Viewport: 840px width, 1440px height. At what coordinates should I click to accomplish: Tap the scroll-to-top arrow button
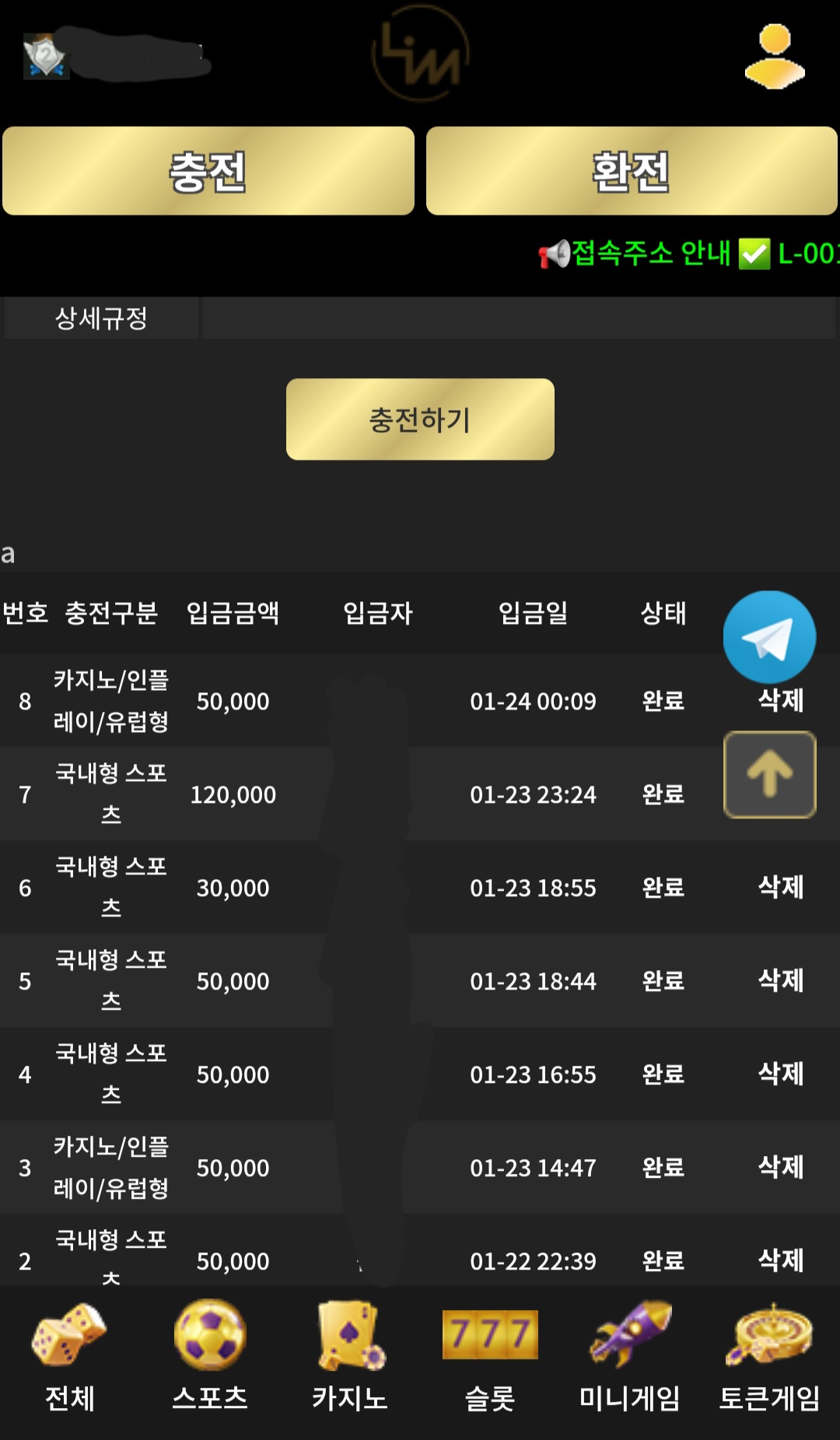tap(770, 775)
